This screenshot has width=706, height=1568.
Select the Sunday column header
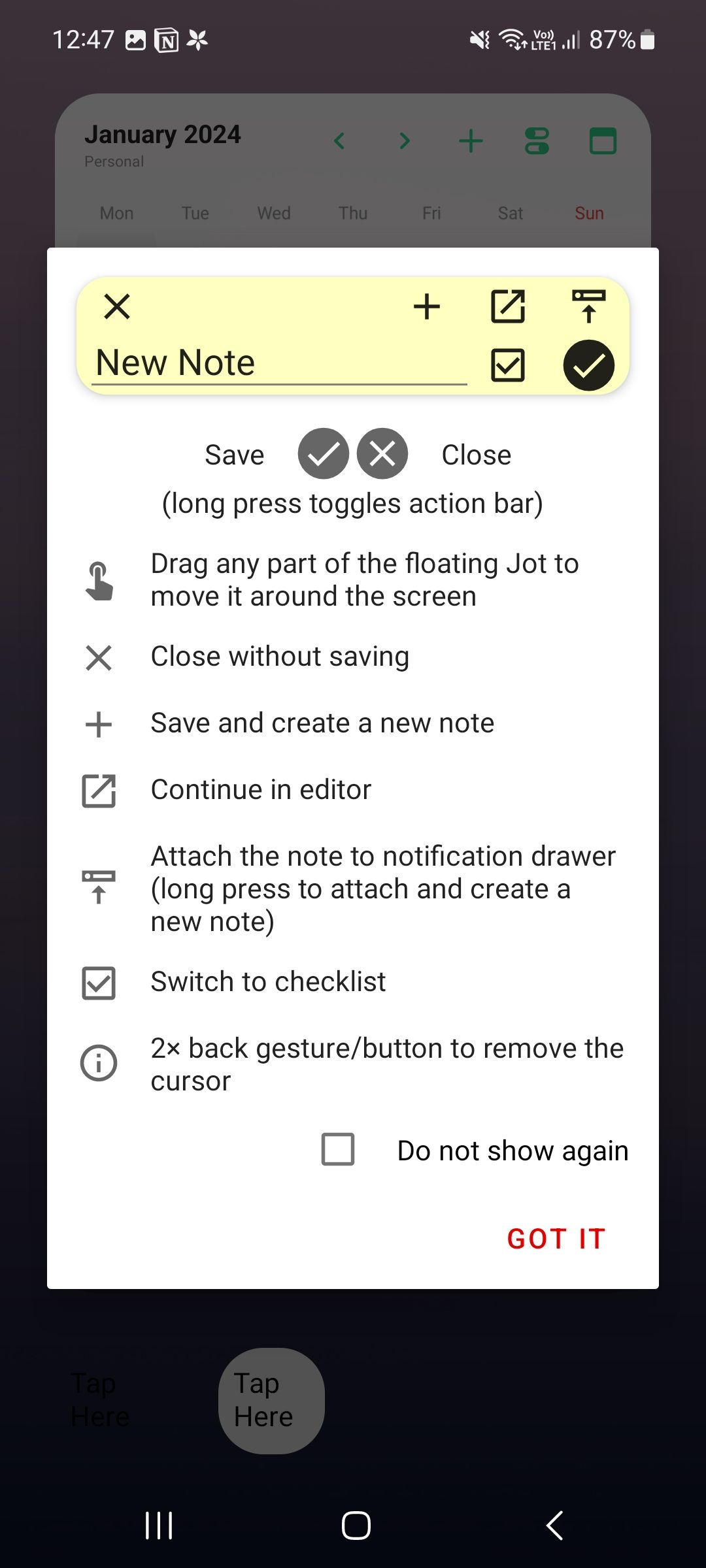tap(588, 212)
